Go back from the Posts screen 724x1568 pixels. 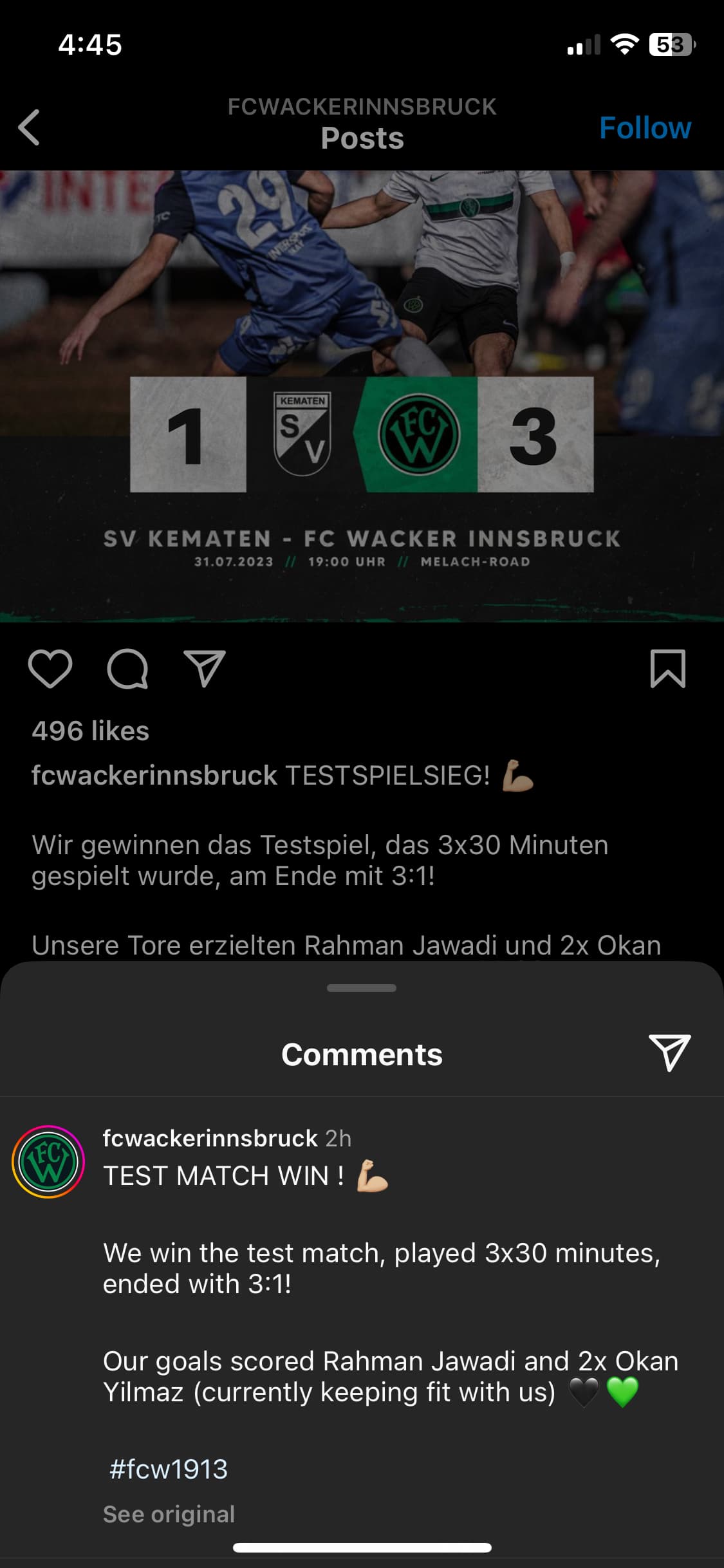point(30,127)
